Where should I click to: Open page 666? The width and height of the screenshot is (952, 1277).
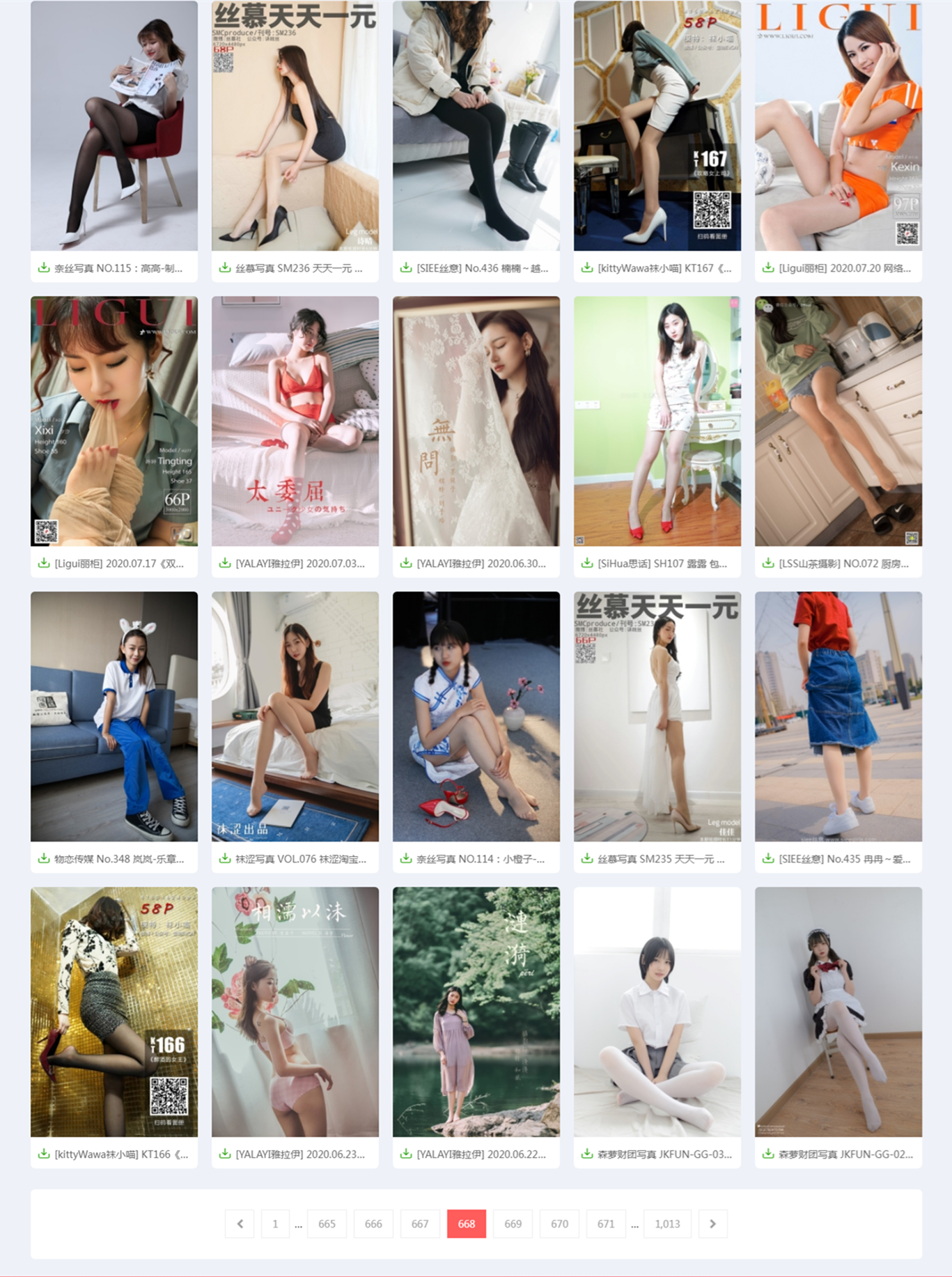pos(373,1223)
